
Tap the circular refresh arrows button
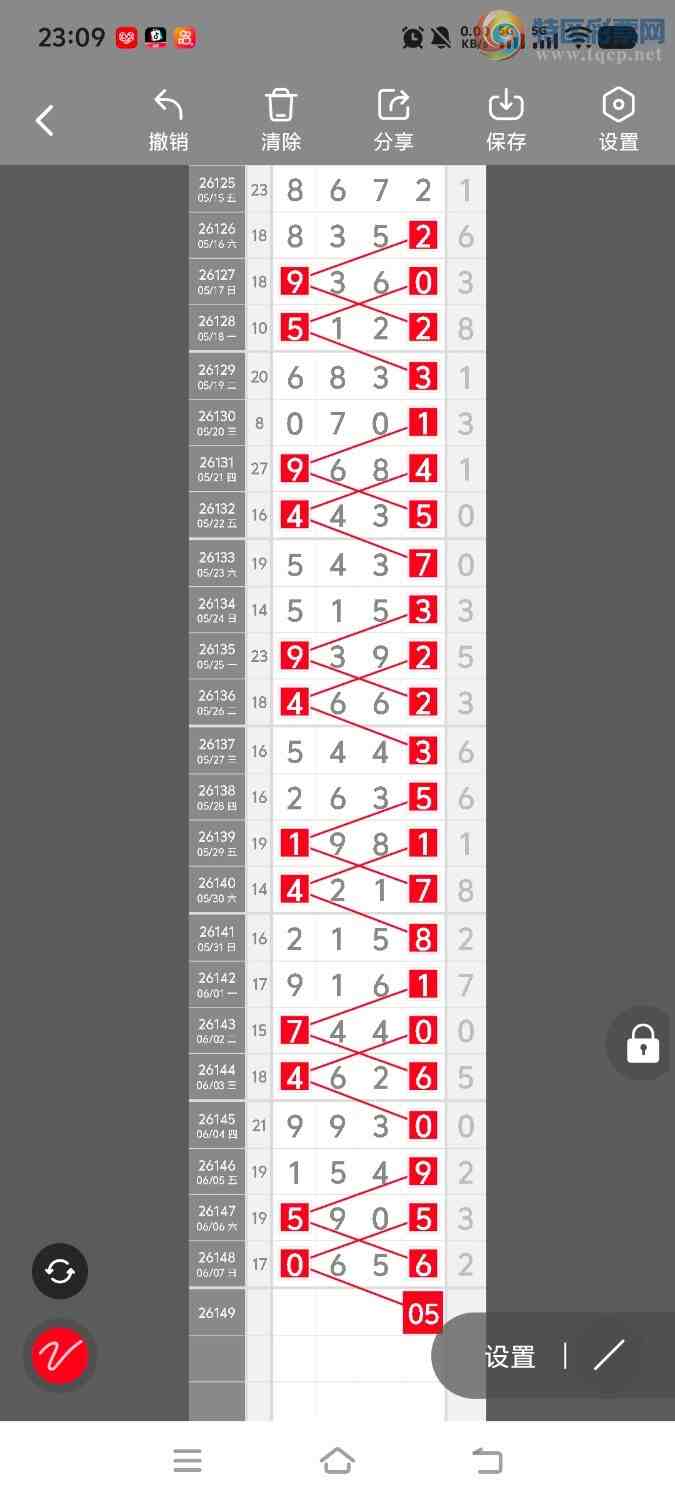point(60,1271)
